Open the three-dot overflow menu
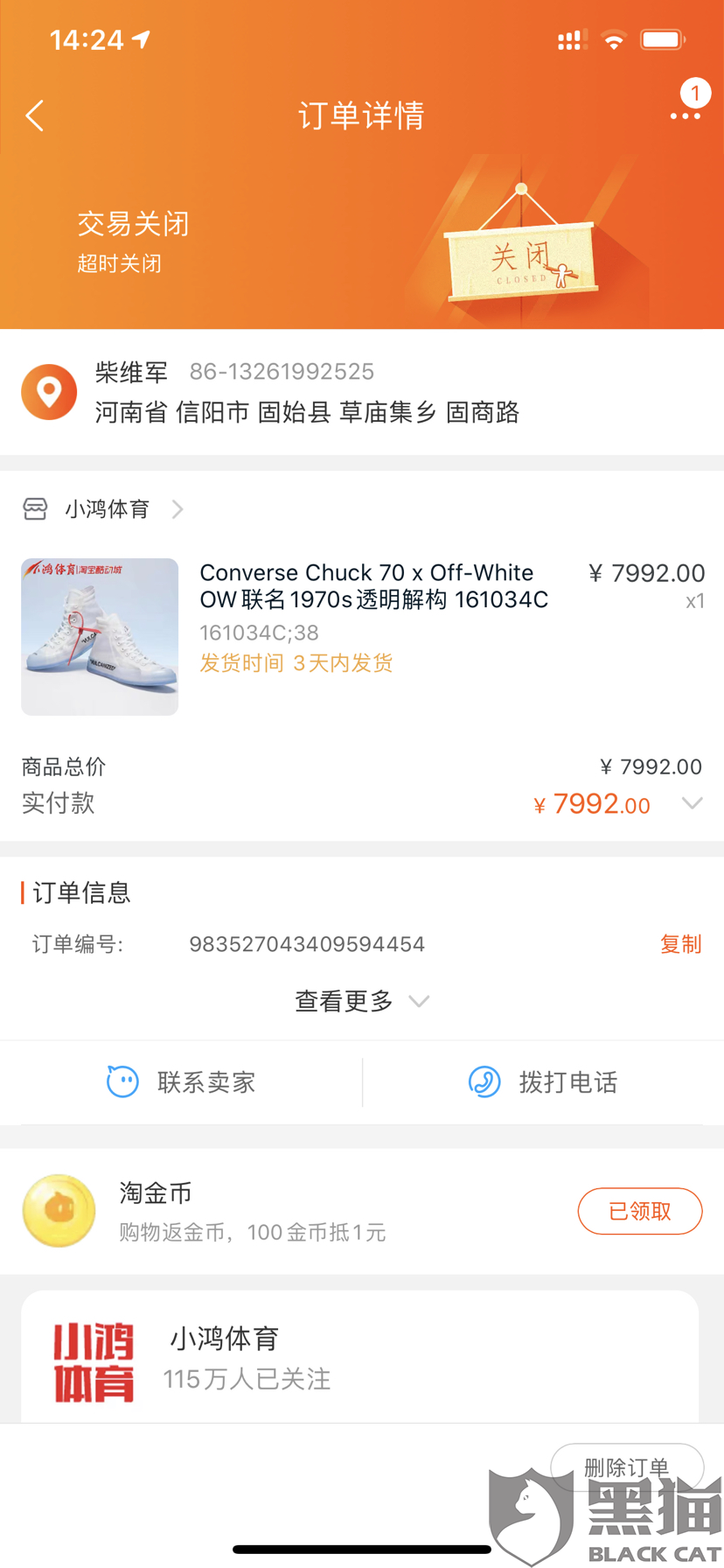Image resolution: width=724 pixels, height=1568 pixels. click(685, 115)
